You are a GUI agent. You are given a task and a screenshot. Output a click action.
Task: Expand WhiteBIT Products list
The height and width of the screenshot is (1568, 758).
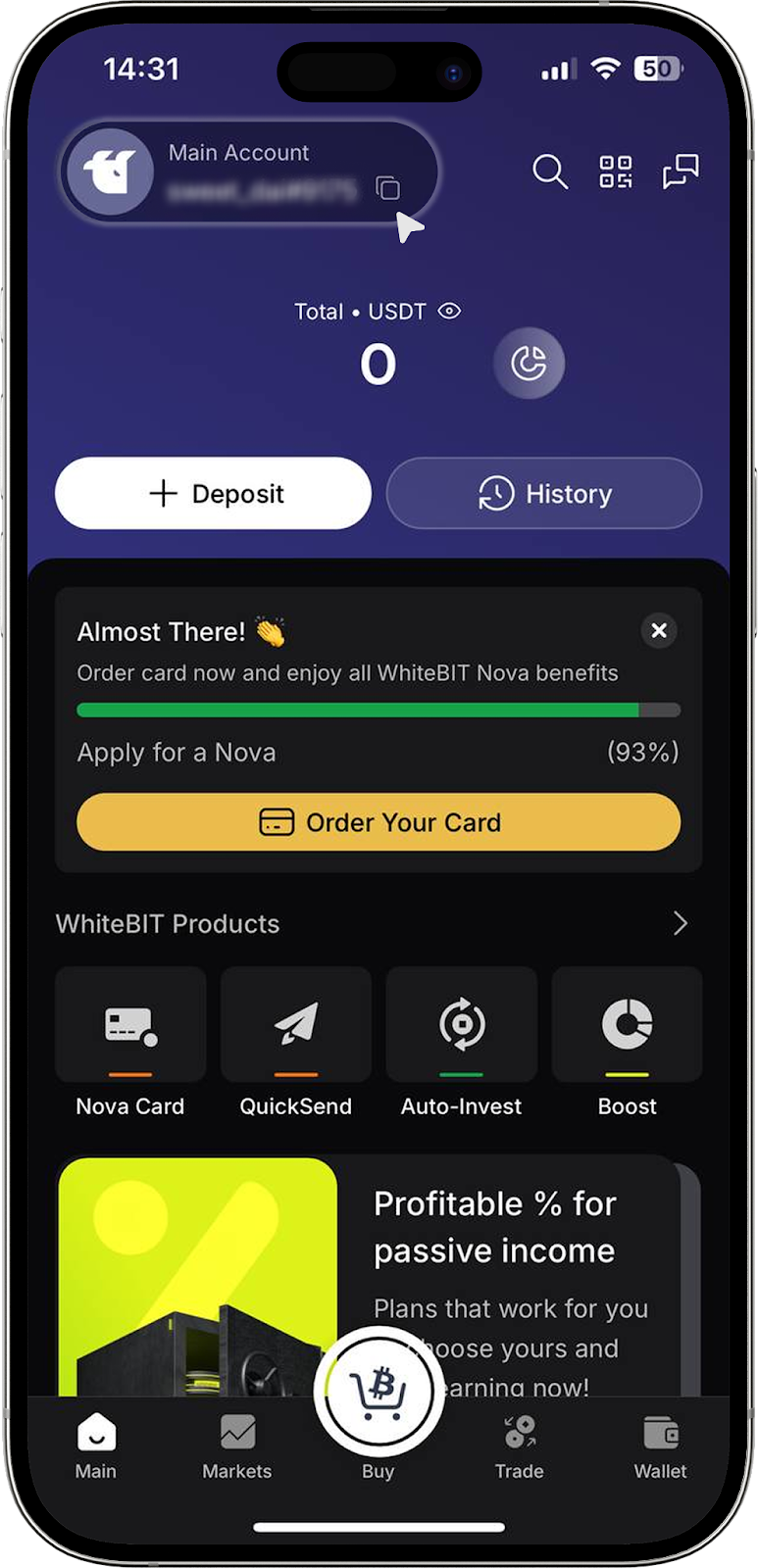point(680,923)
